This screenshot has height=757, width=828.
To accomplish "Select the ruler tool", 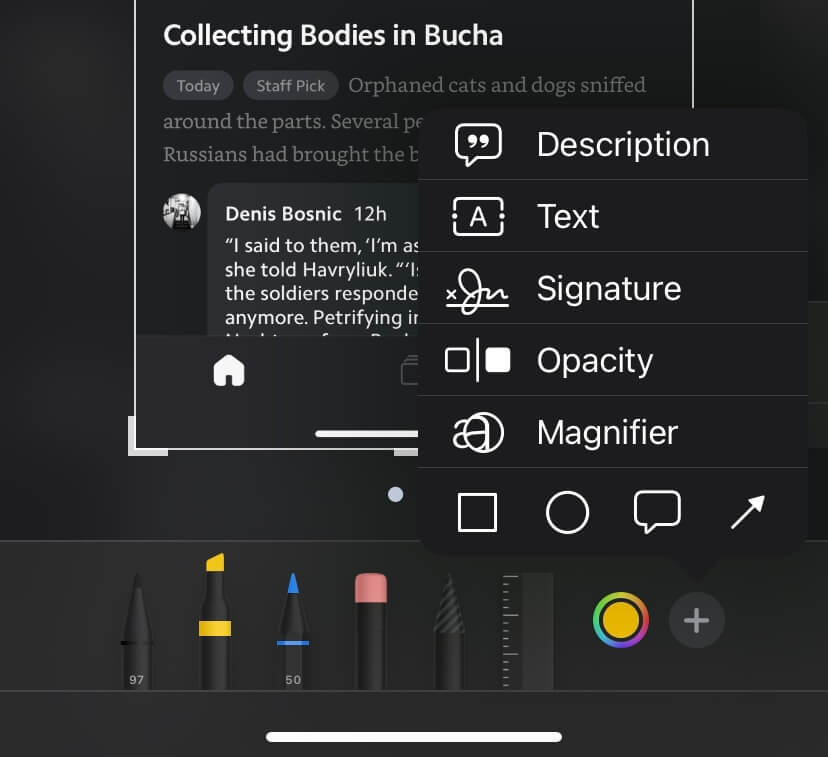I will tap(527, 632).
